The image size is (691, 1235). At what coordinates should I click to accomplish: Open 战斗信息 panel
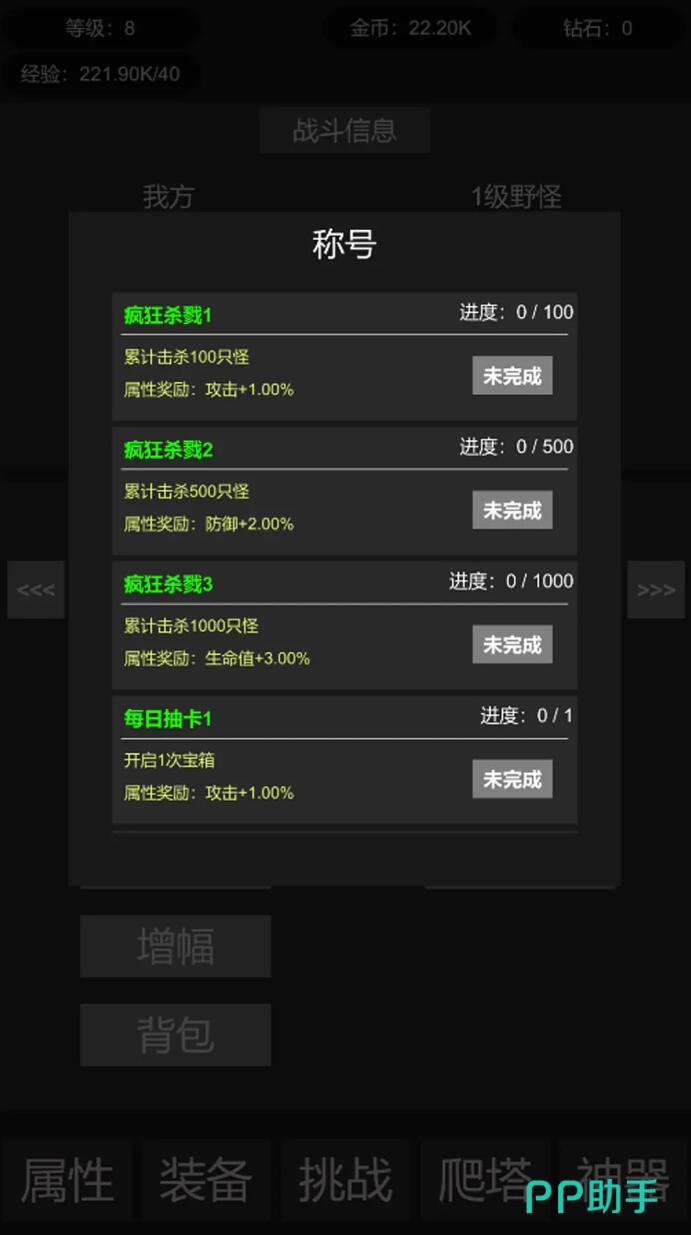(344, 130)
